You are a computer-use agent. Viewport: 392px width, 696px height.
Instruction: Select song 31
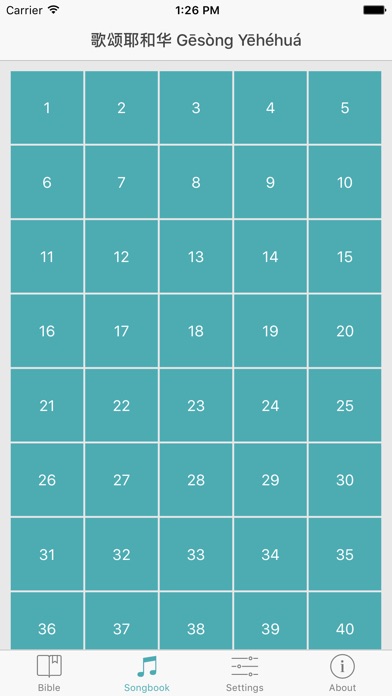point(47,554)
